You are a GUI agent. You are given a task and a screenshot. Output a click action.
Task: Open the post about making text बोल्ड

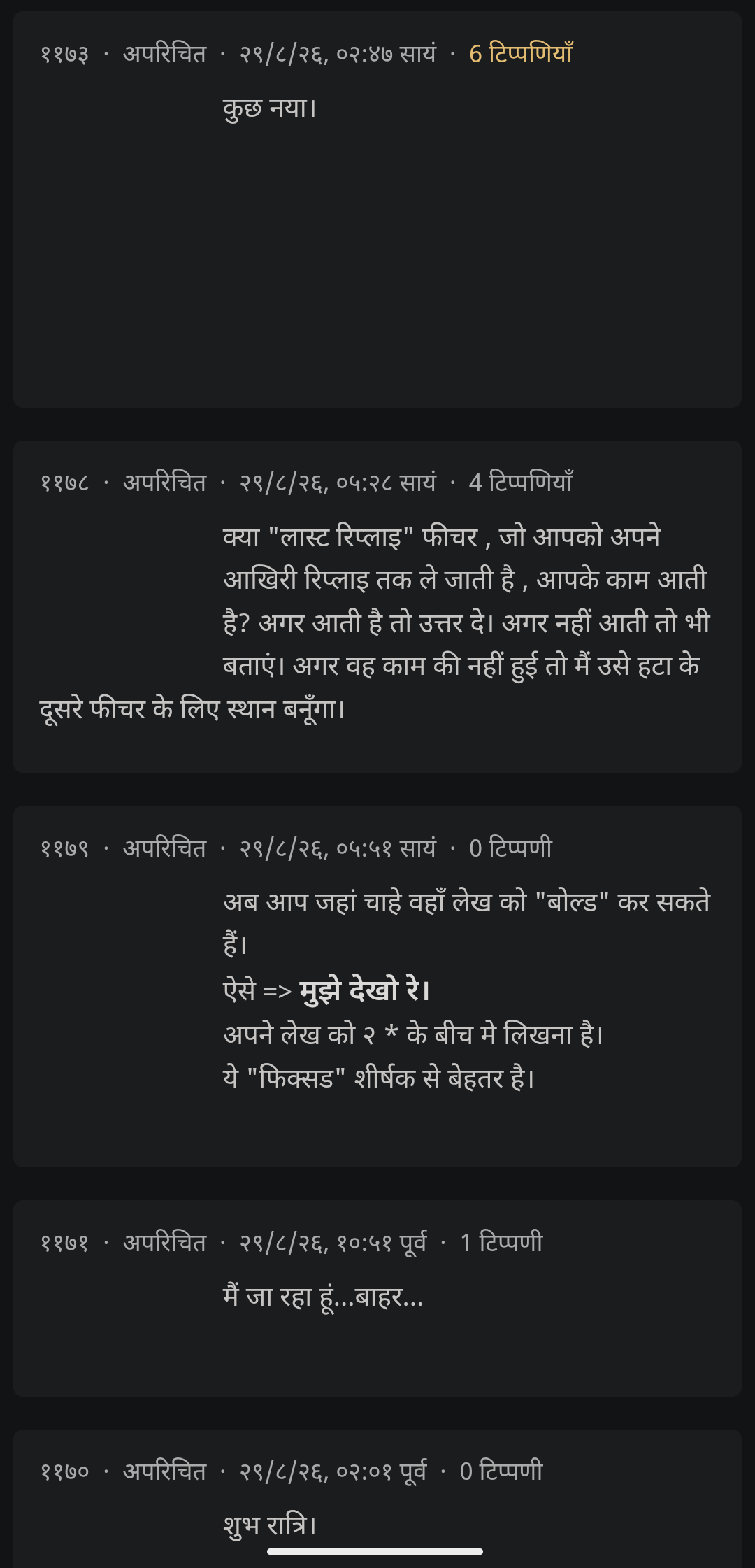click(x=377, y=986)
